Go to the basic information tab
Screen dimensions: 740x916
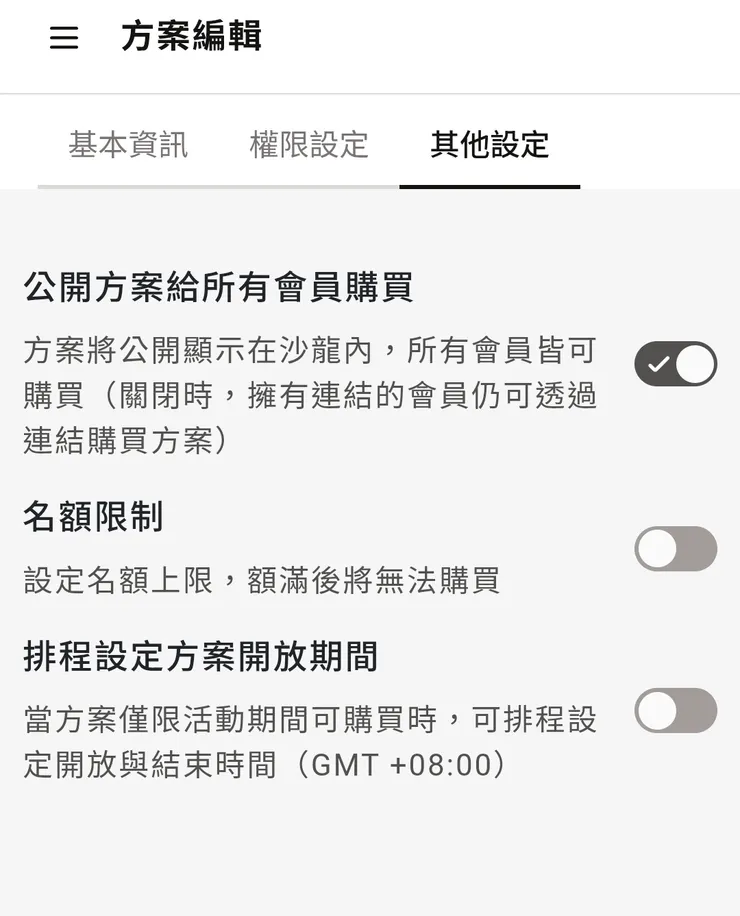(x=129, y=146)
